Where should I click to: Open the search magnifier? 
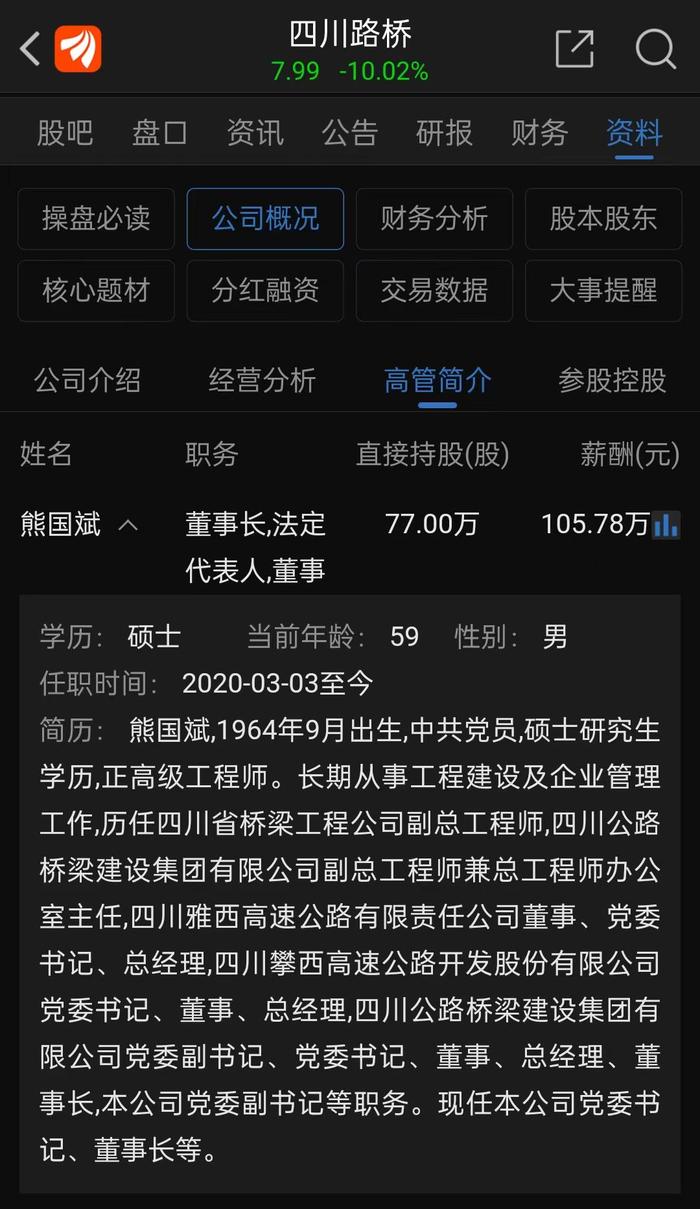point(656,48)
